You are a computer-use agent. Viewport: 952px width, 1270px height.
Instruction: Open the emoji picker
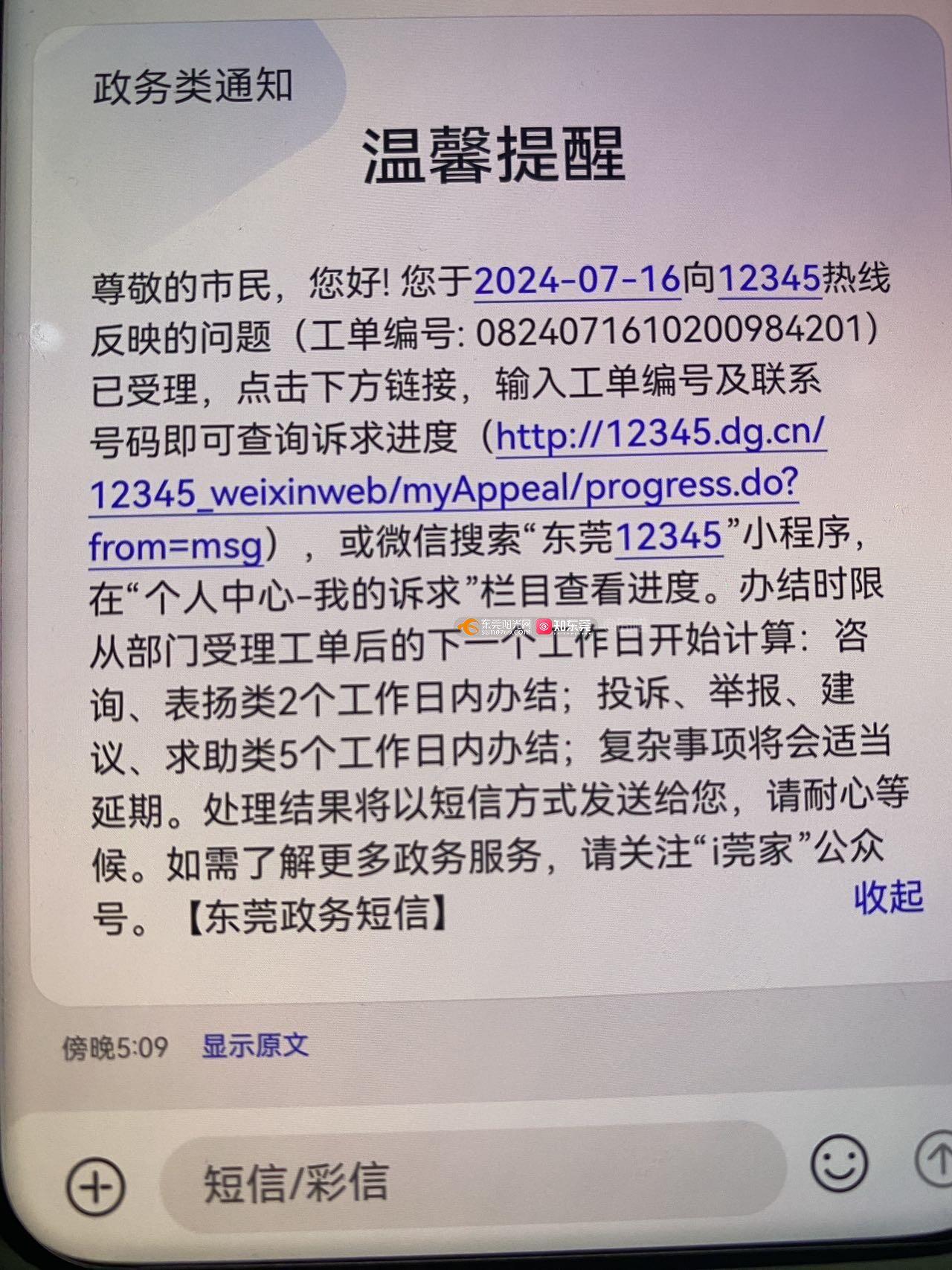(838, 1163)
